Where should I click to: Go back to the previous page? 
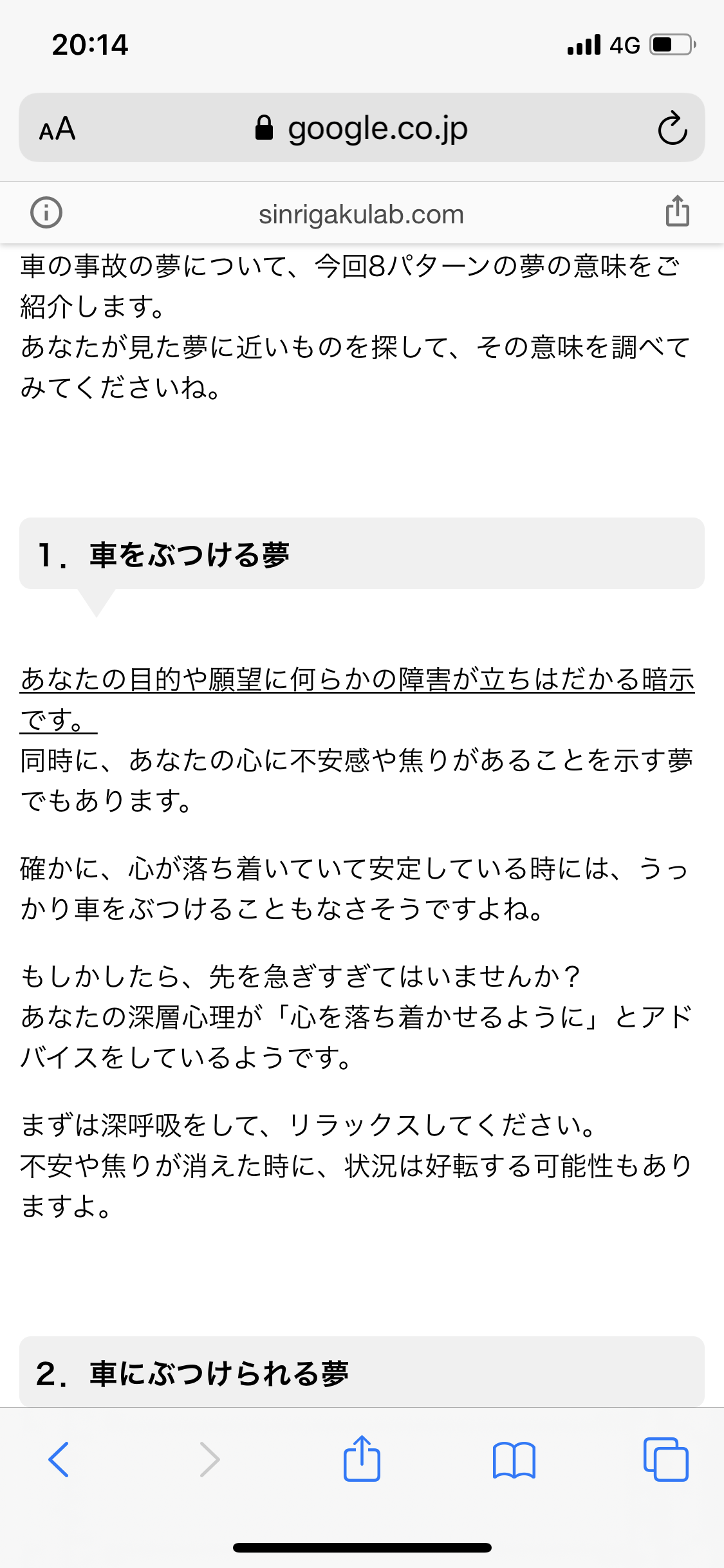point(59,1459)
